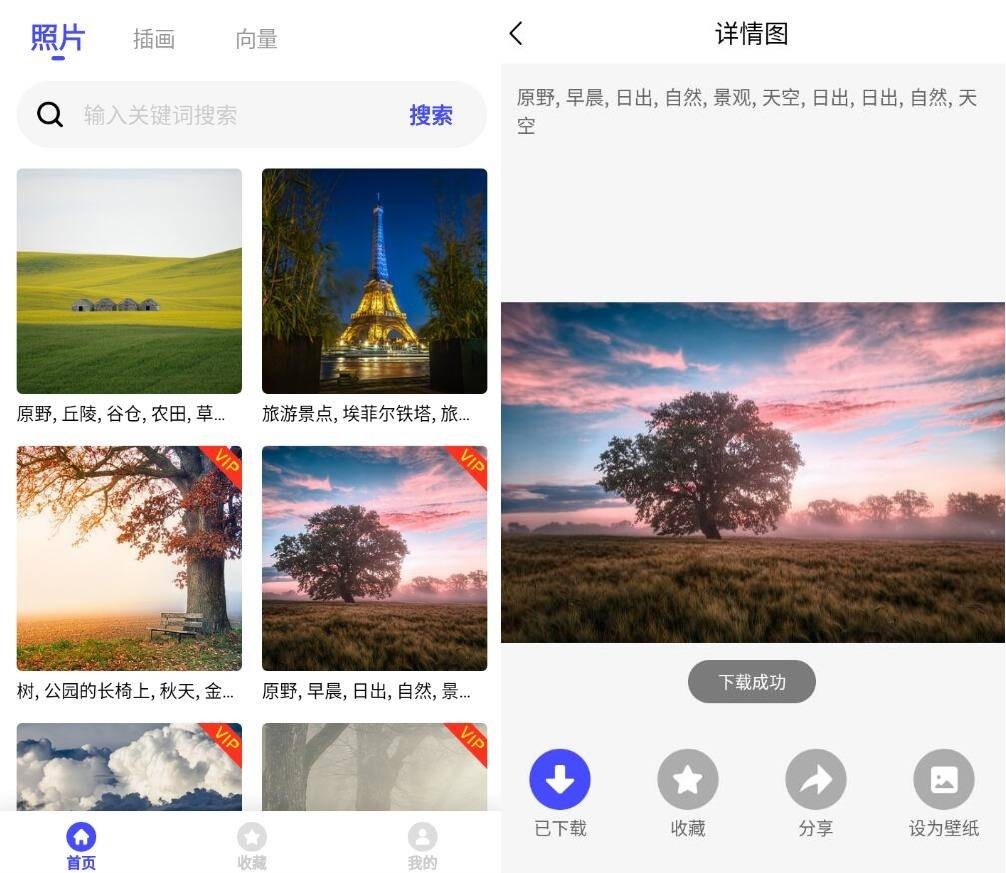Switch to the 向量 tab

256,39
